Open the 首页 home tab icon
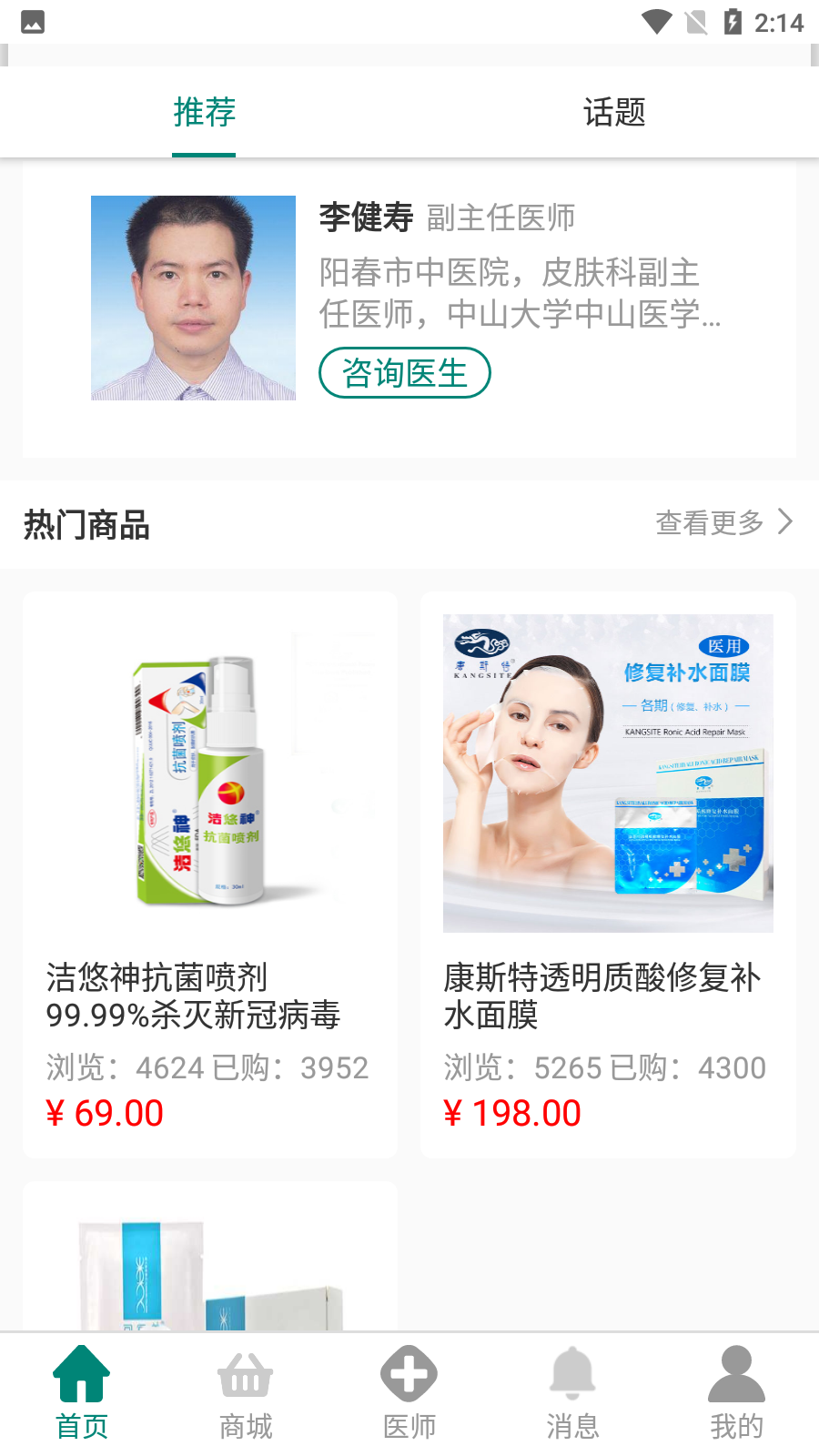Viewport: 819px width, 1456px height. (81, 1375)
